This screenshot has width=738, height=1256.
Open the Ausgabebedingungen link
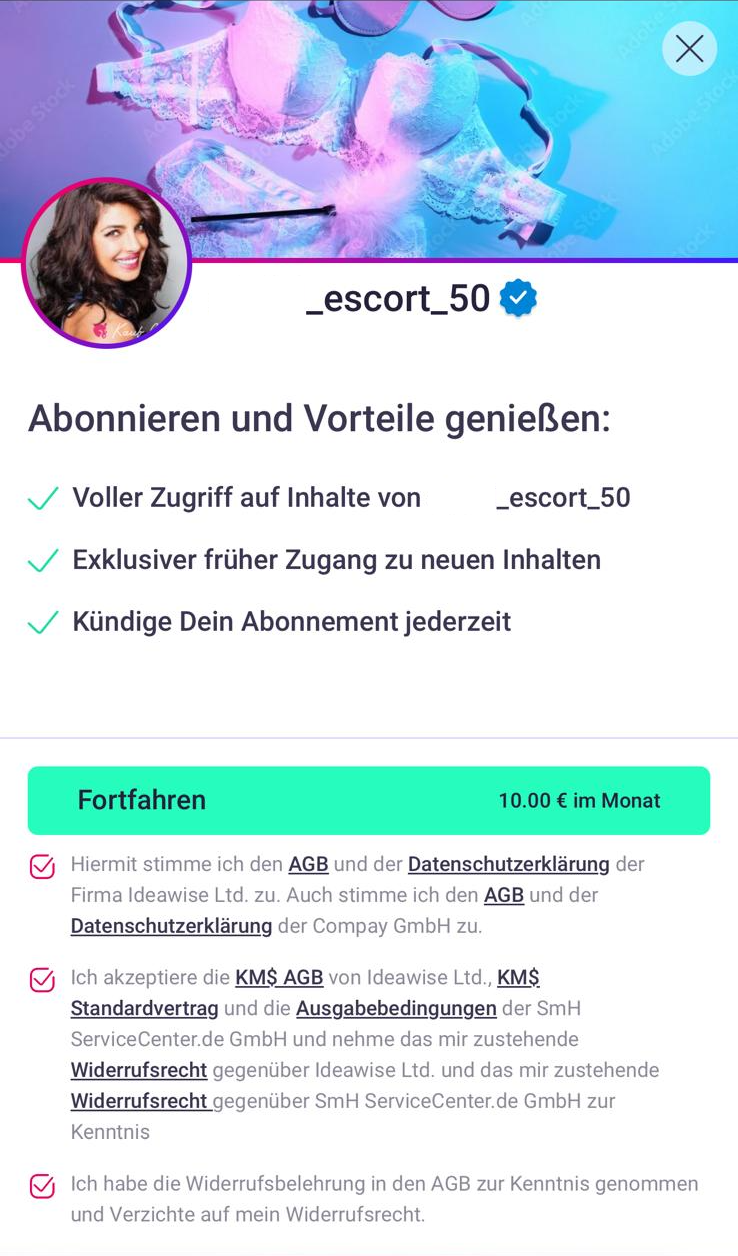[396, 1008]
